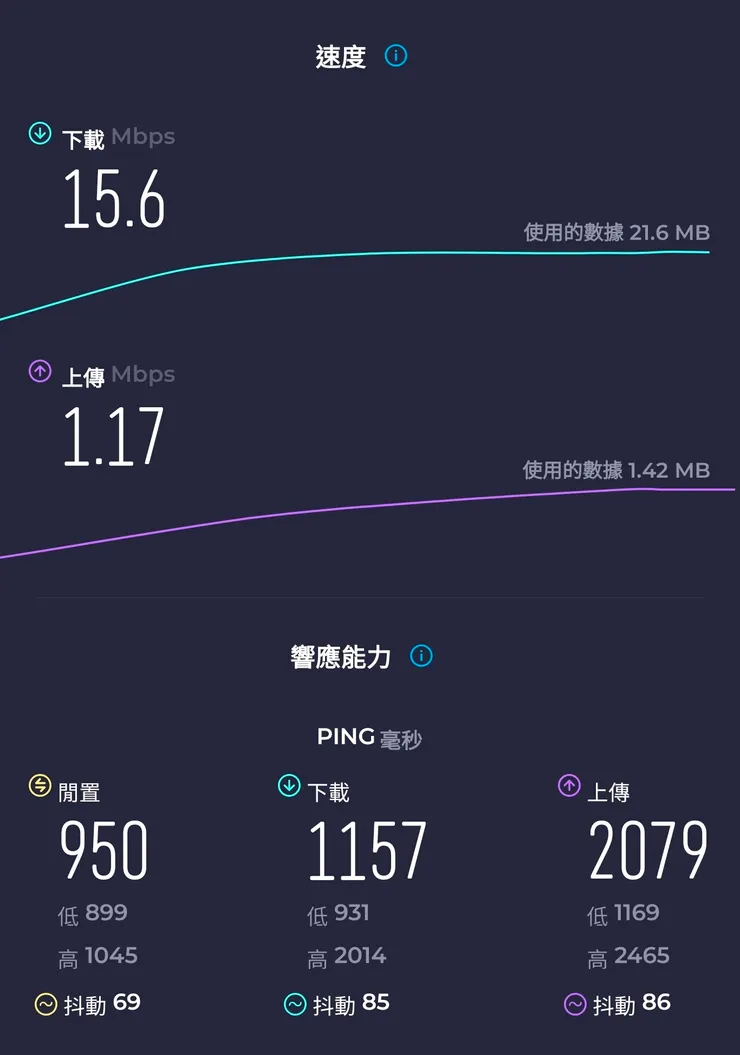Switch to the PING 毫秒 section header
The height and width of the screenshot is (1055, 740).
[369, 737]
